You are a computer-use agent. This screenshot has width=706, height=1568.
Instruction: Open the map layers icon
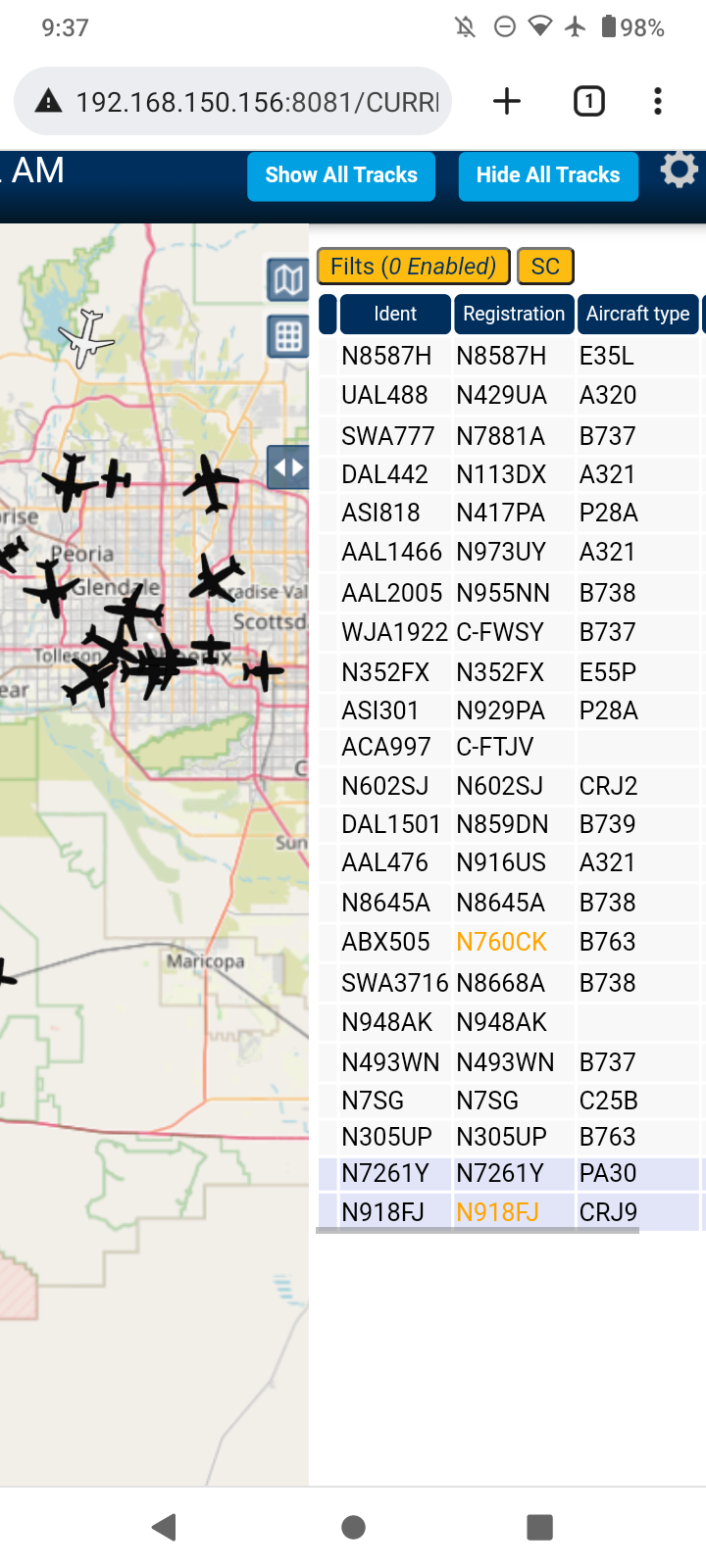[288, 280]
